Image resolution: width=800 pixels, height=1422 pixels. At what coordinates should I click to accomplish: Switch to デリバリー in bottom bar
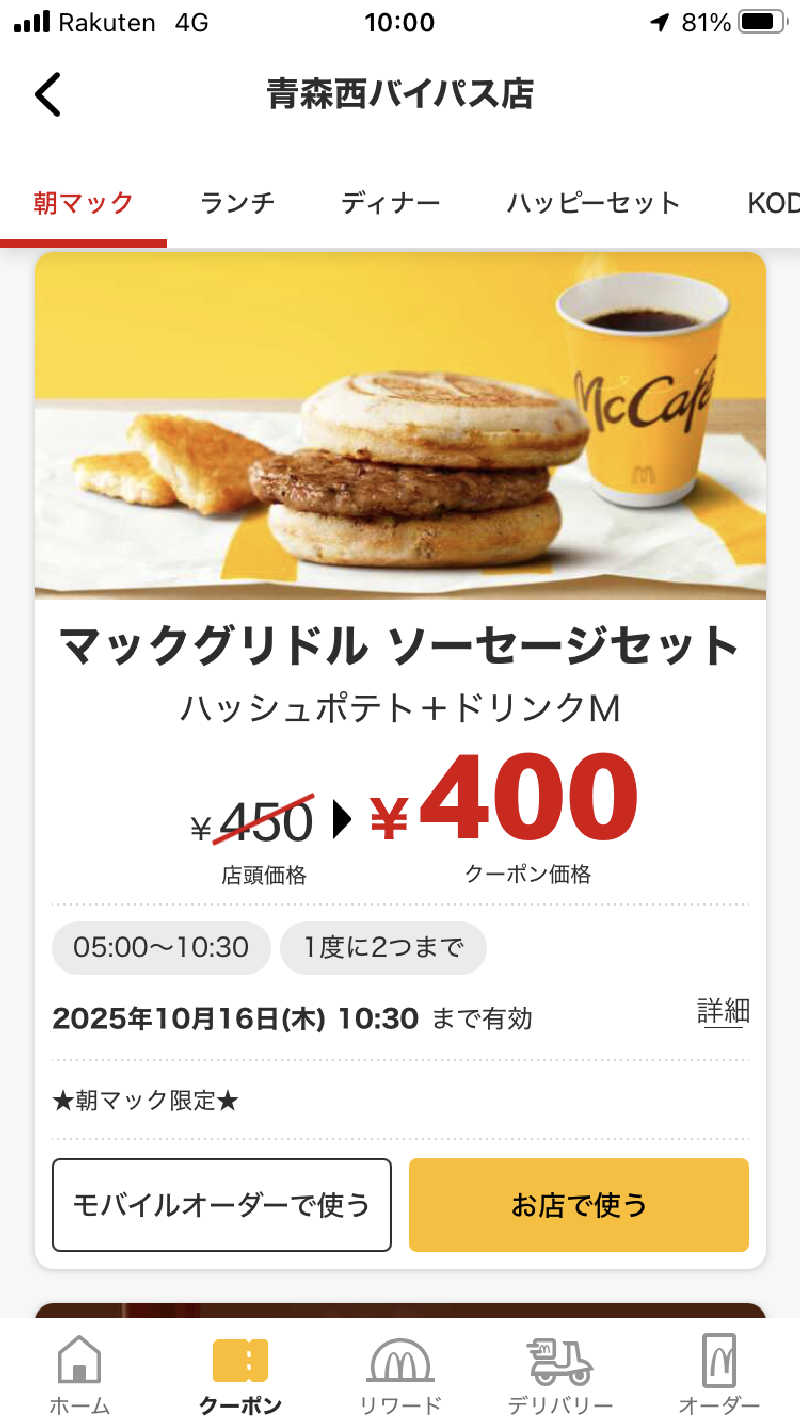560,1374
